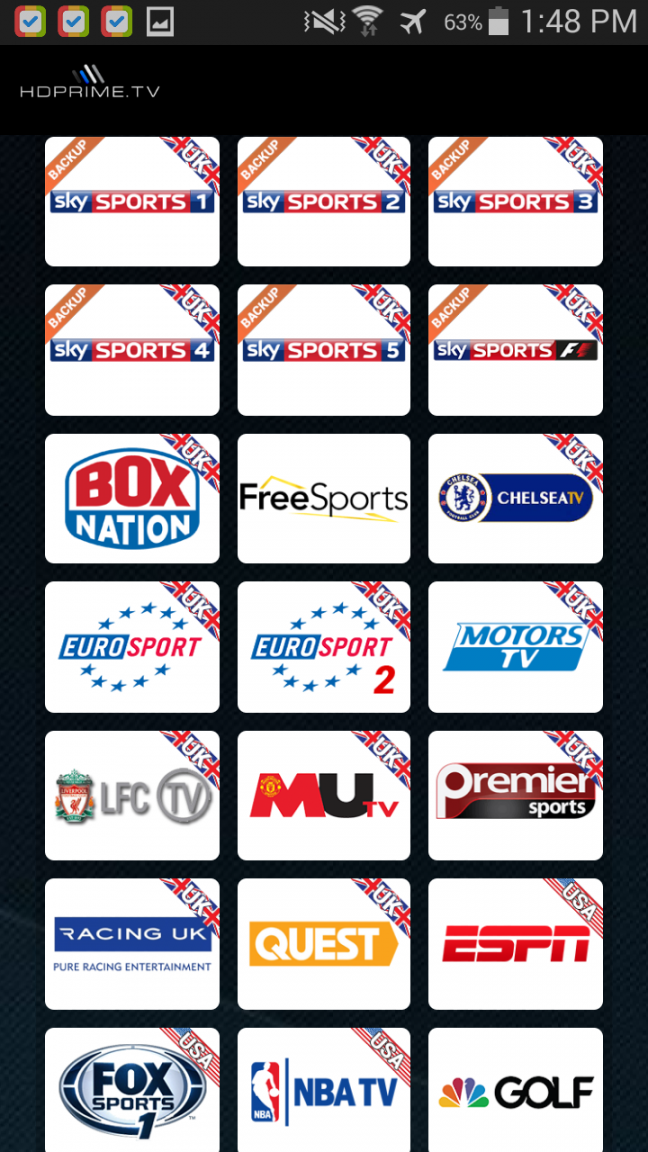This screenshot has height=1152, width=648.
Task: Open Sky Sports 1 backup channel
Action: (132, 202)
